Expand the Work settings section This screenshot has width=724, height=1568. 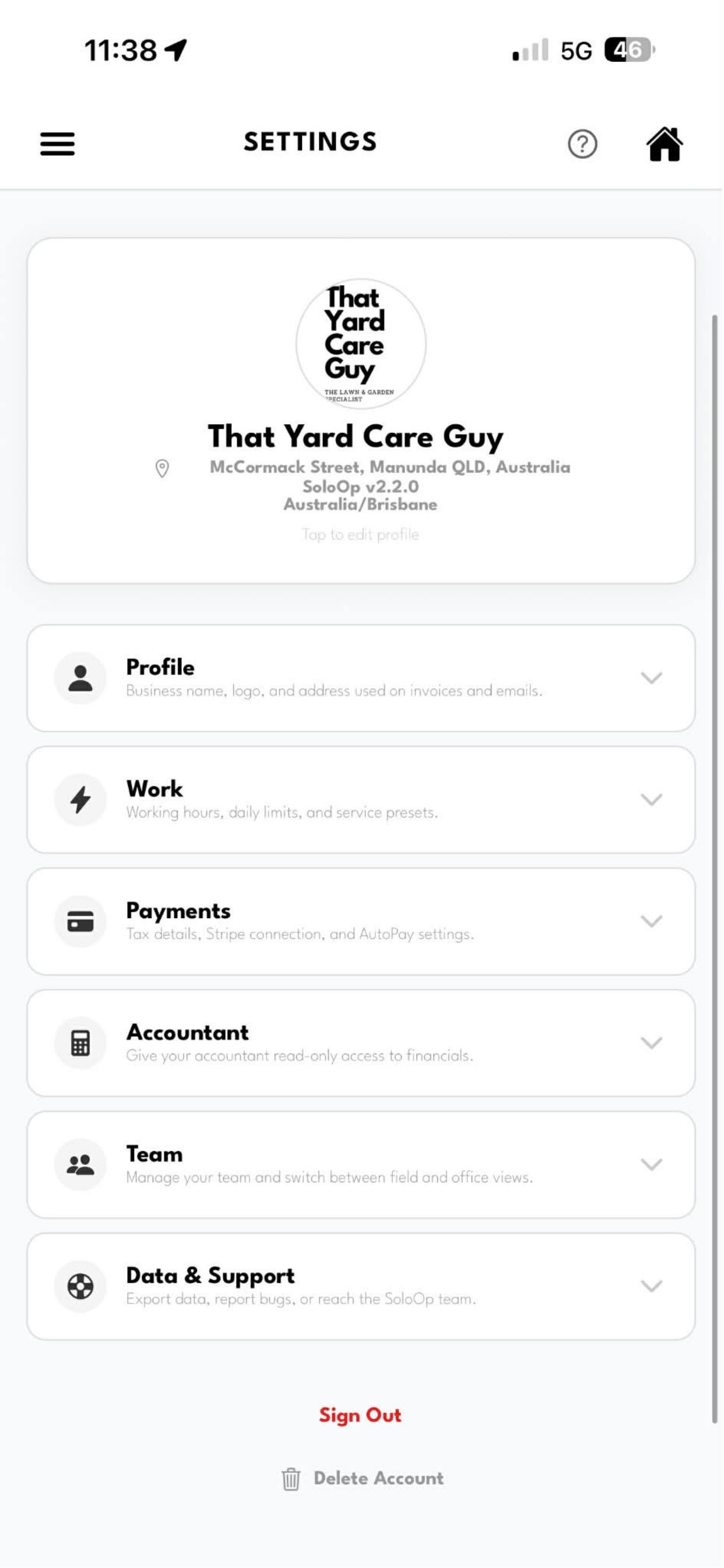361,800
